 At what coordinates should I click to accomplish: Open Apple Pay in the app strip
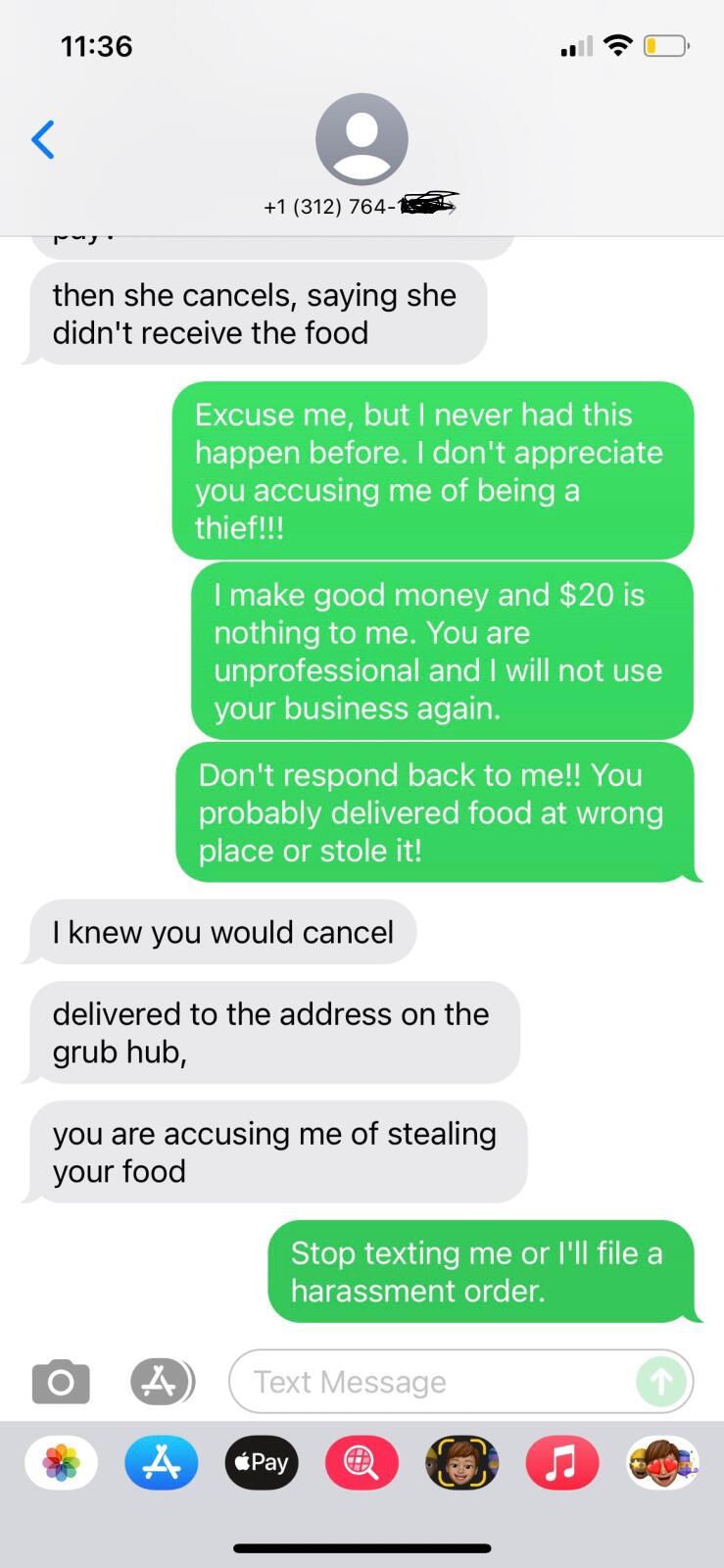(262, 1462)
